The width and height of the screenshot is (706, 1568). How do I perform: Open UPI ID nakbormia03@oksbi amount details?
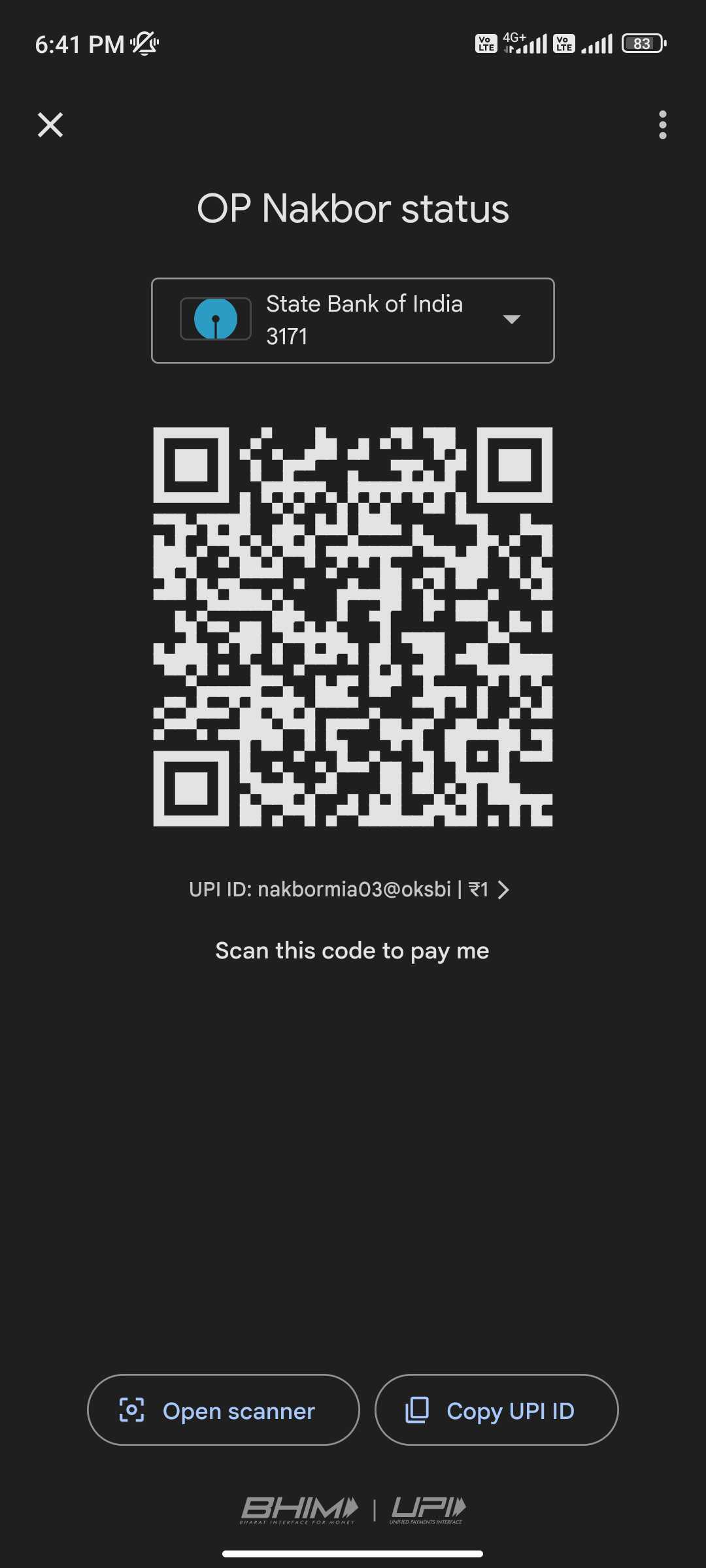click(349, 889)
